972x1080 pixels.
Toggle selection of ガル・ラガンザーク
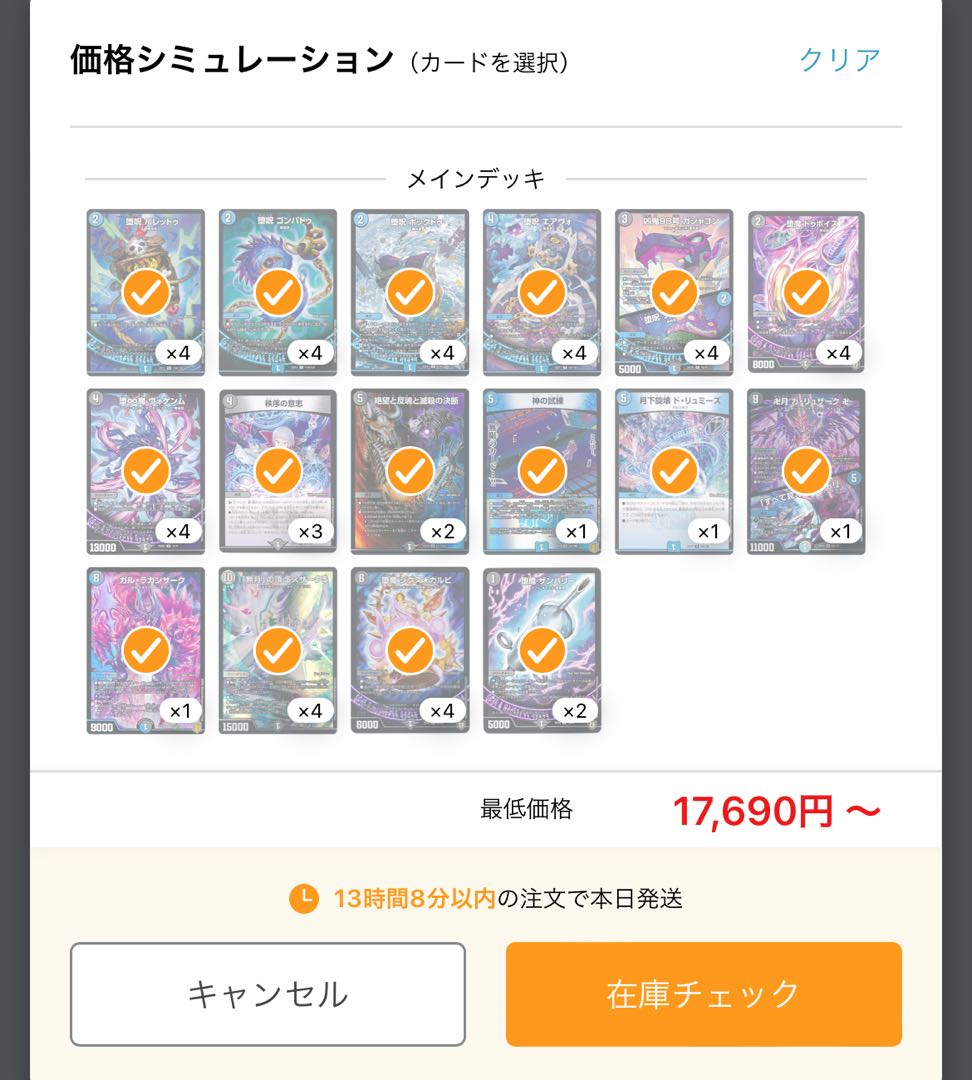145,650
